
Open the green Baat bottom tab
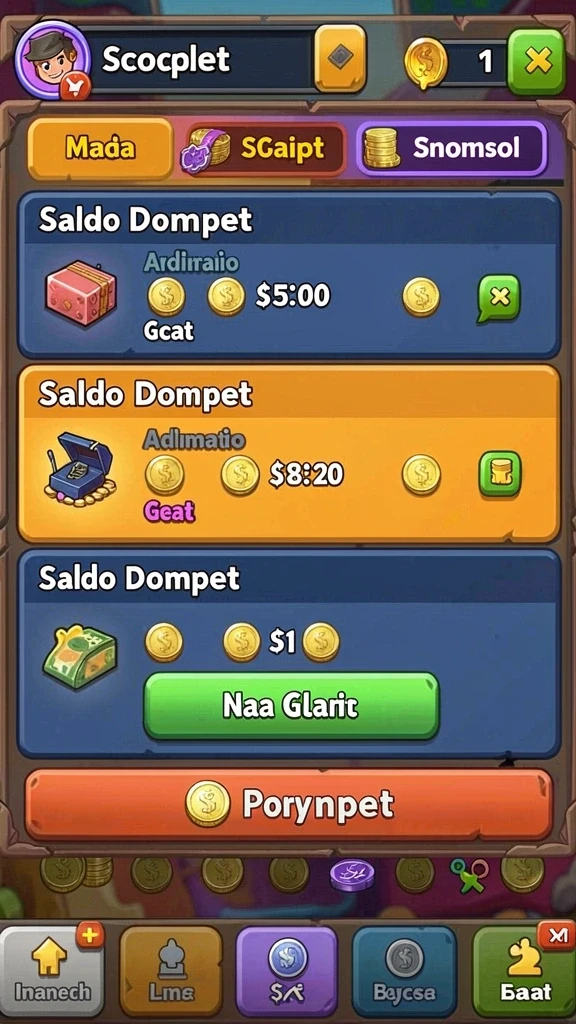(x=523, y=970)
